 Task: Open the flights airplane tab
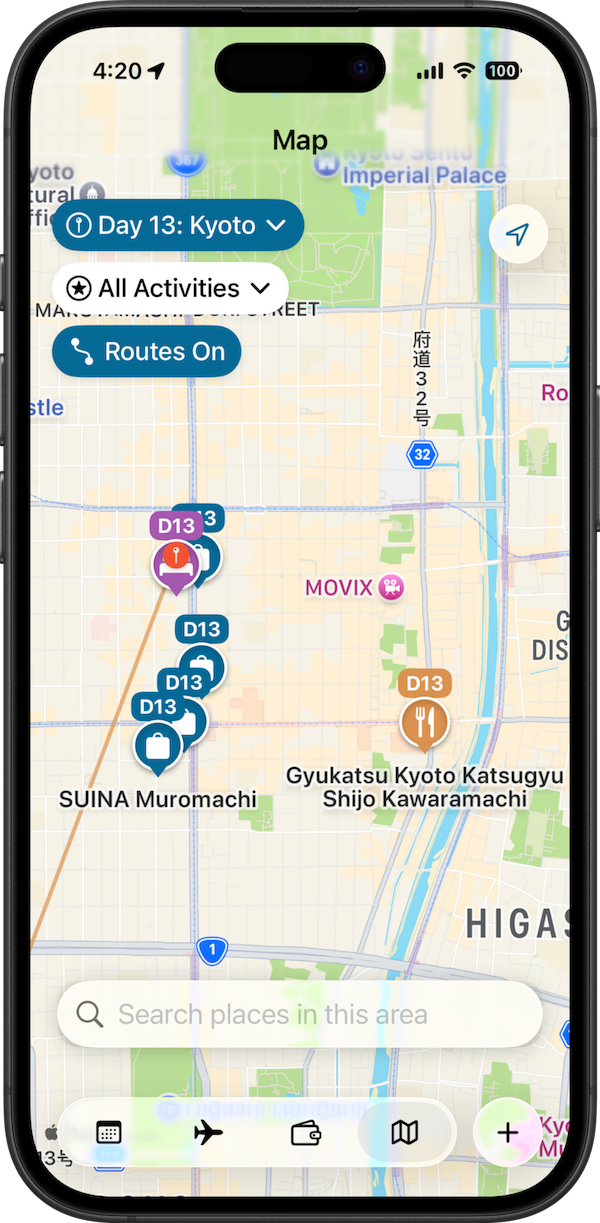coord(208,1133)
